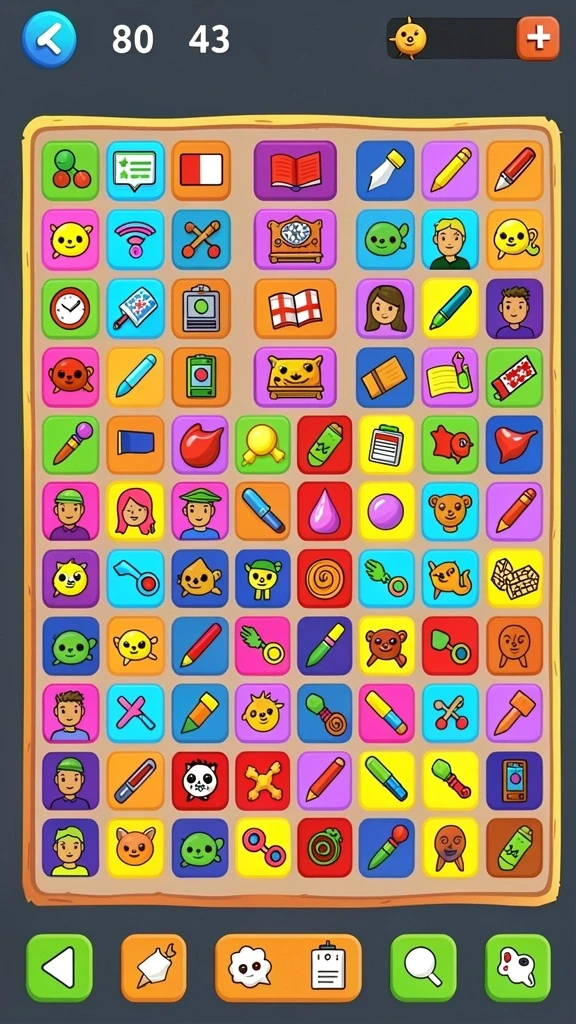Pick the purple ball tile
The image size is (576, 1024).
(x=385, y=511)
